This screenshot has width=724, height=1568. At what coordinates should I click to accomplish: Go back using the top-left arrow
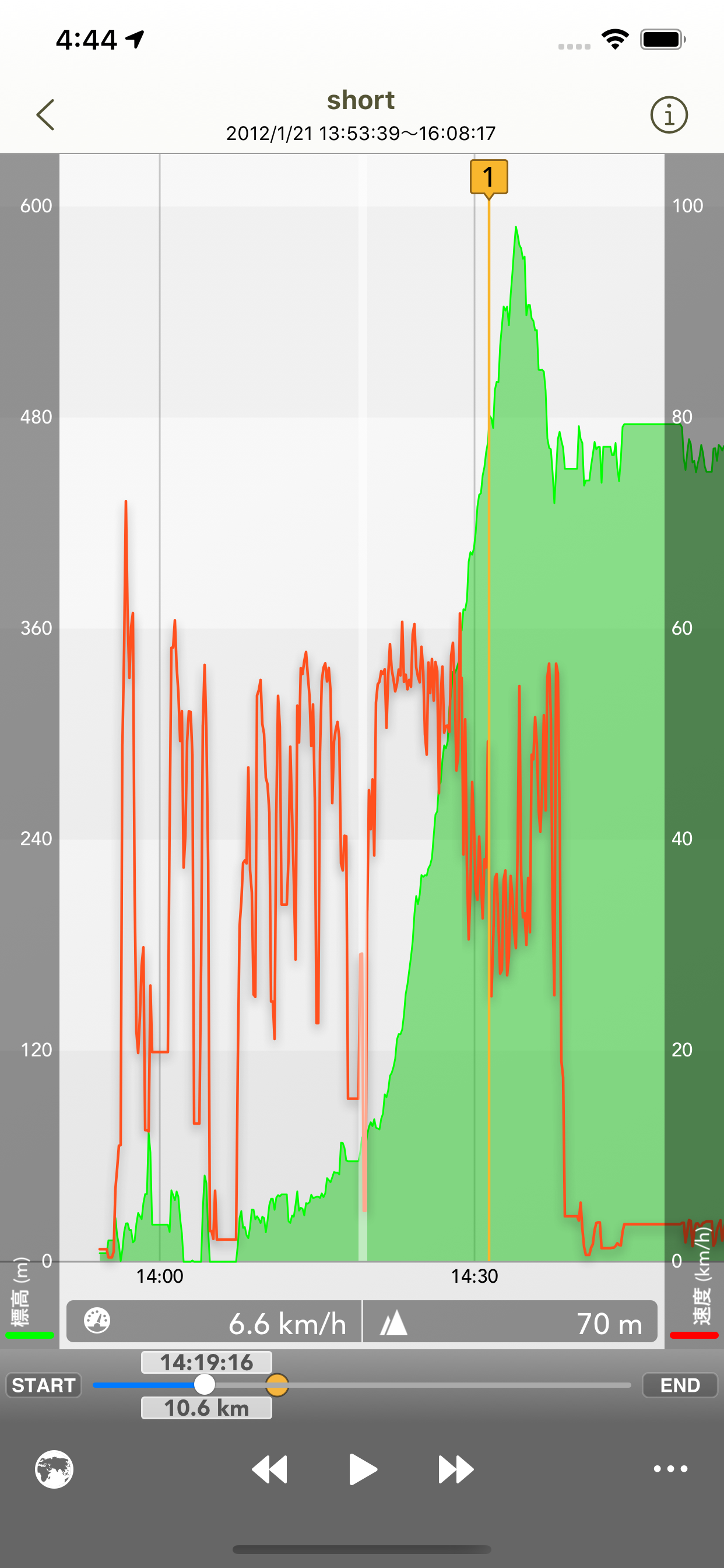coord(45,114)
